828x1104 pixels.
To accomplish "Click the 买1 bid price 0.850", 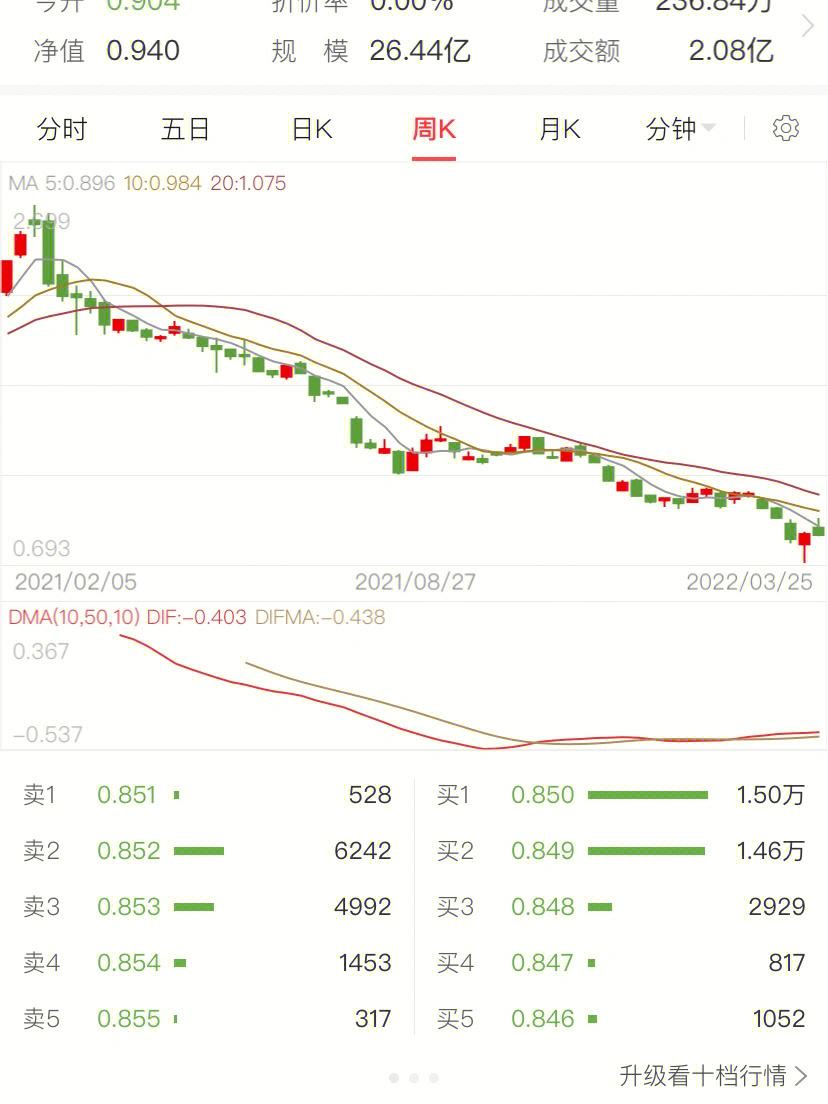I will [x=541, y=794].
